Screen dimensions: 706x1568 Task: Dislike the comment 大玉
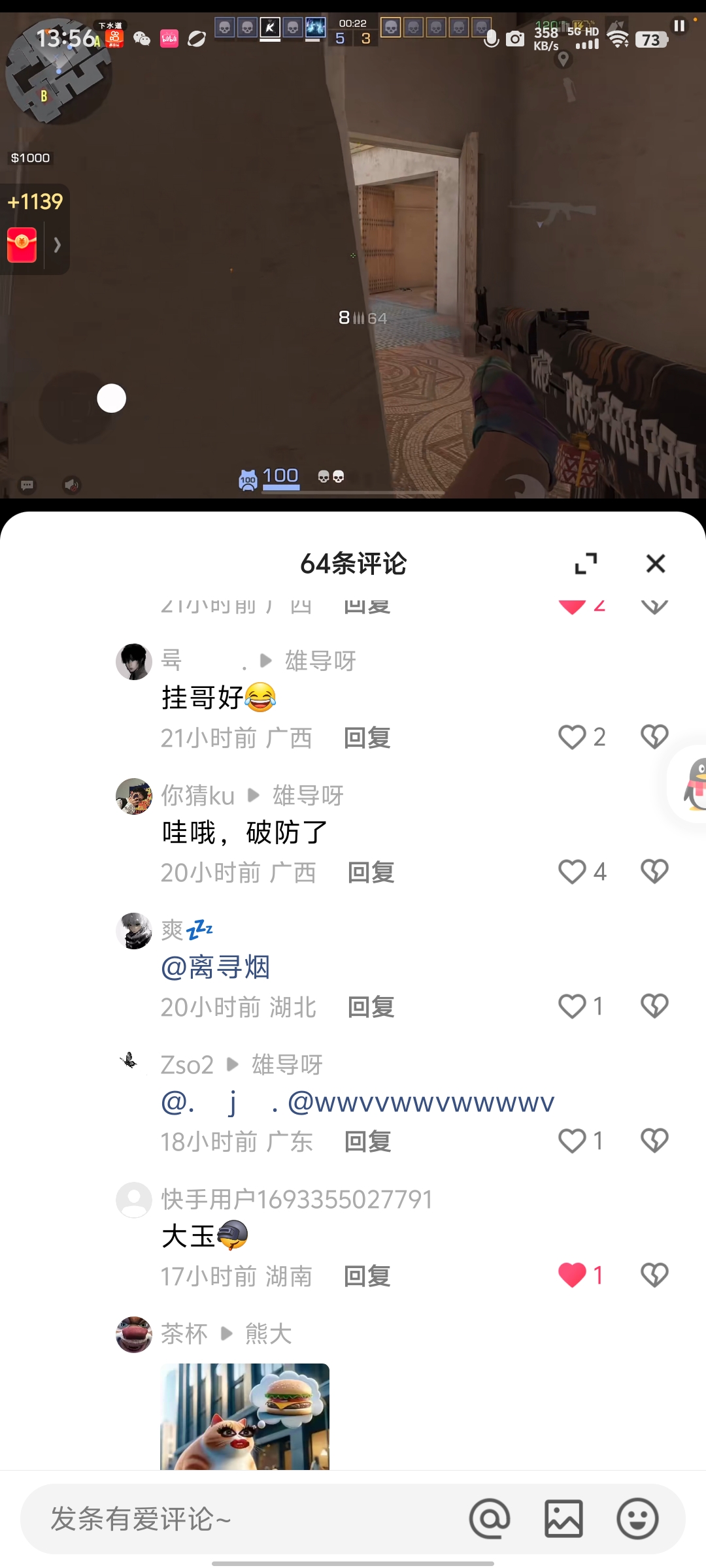(x=654, y=1275)
